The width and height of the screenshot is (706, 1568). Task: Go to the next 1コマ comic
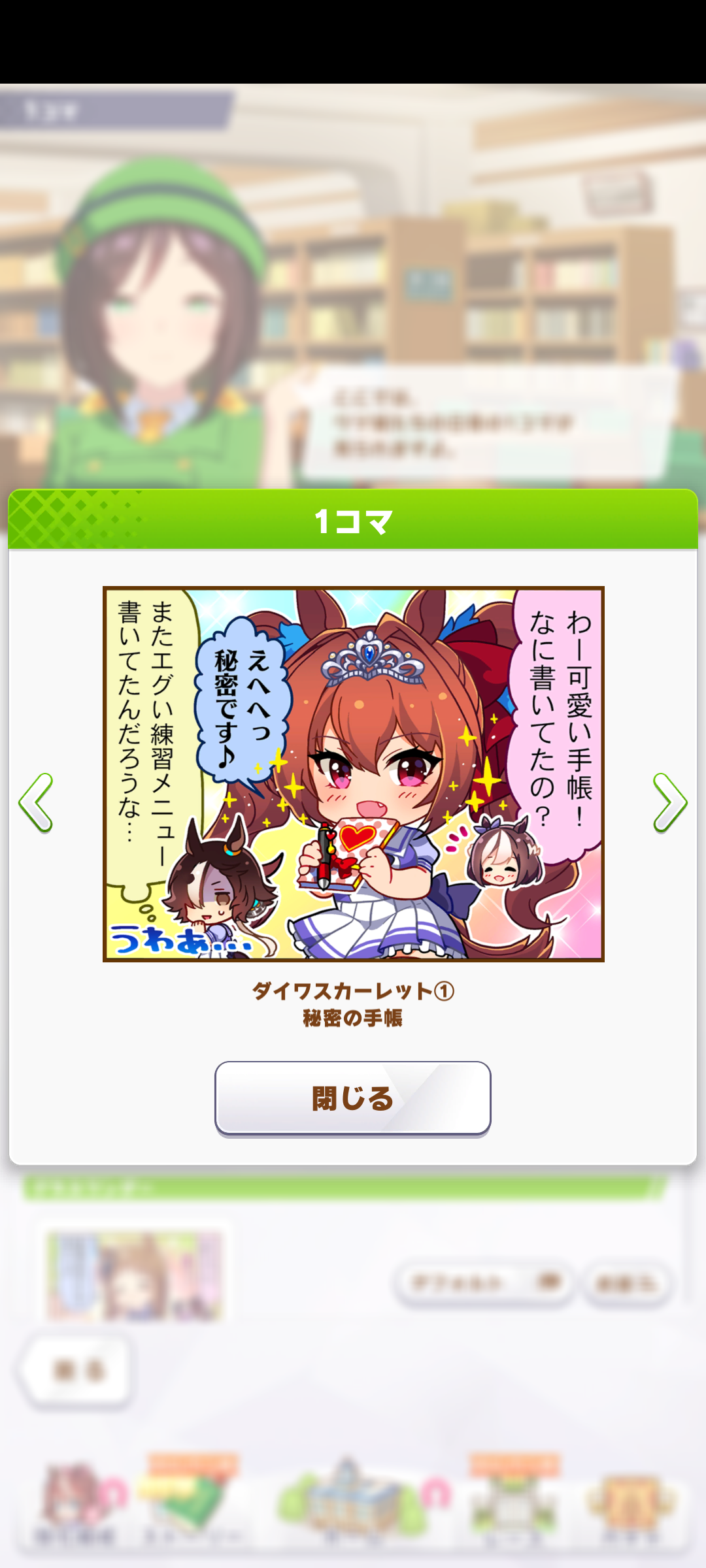[x=669, y=802]
